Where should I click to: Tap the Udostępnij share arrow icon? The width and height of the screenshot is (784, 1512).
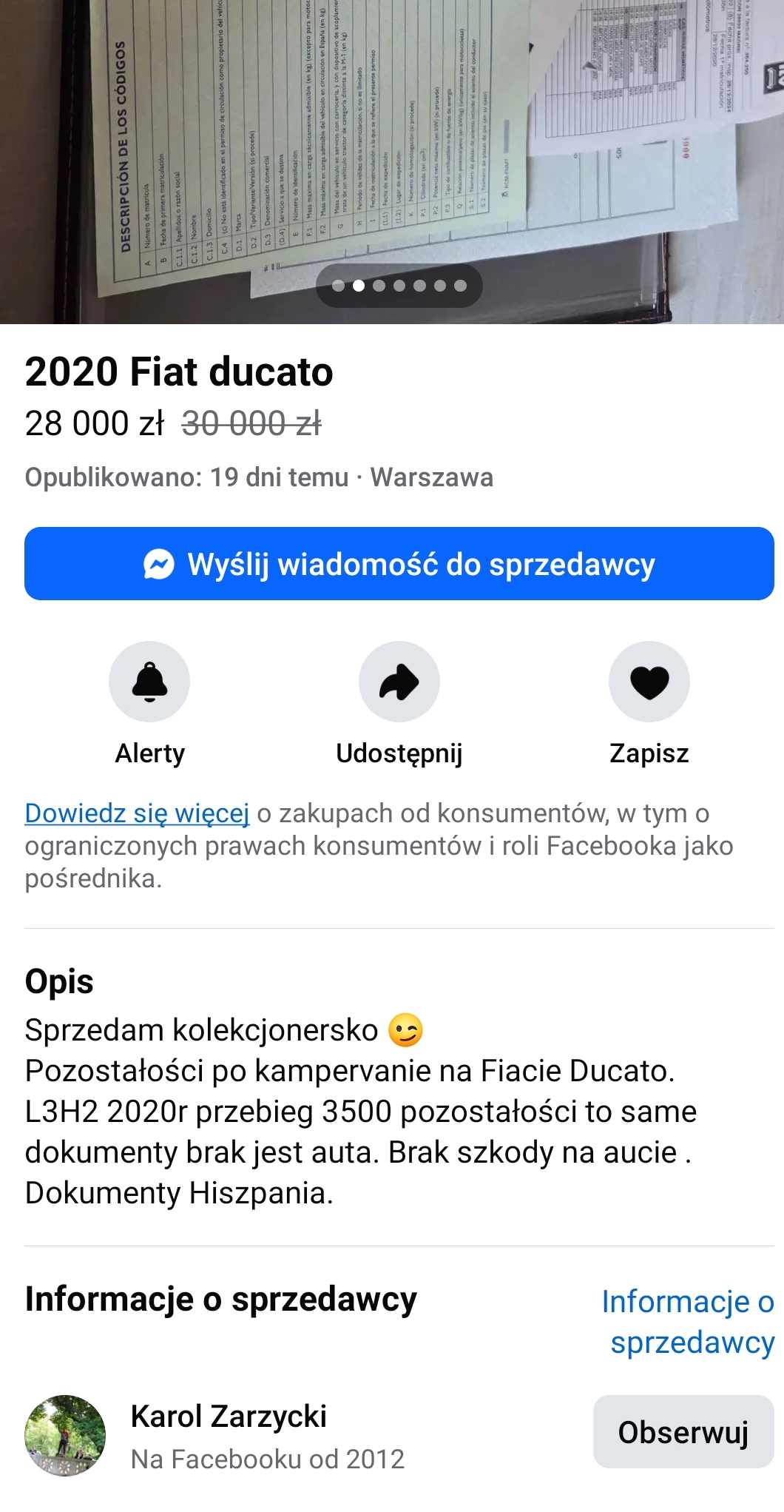pos(399,681)
